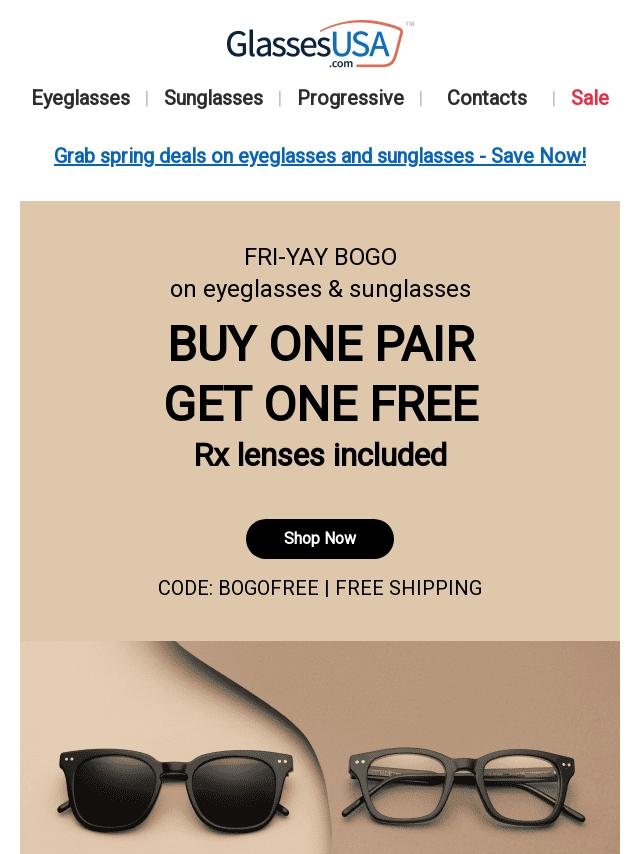Go to the Sunglasses section
The width and height of the screenshot is (640, 854).
pos(213,98)
